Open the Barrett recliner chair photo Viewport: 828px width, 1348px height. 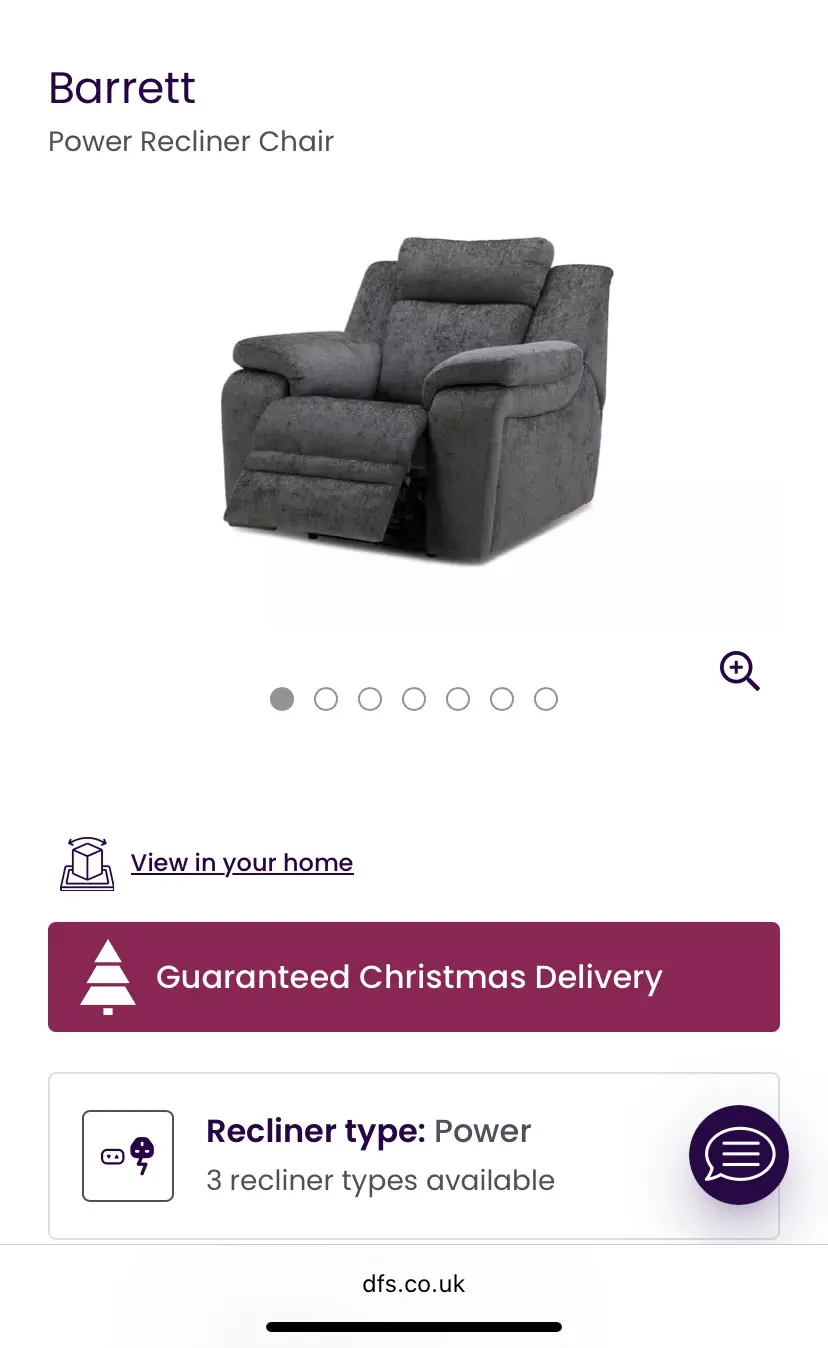(x=413, y=400)
